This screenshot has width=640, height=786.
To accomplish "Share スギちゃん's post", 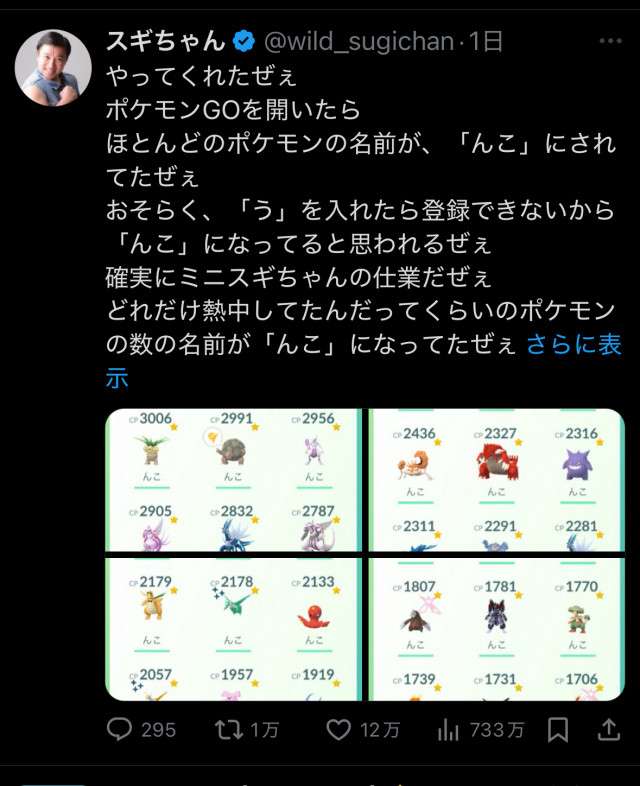I will (608, 729).
